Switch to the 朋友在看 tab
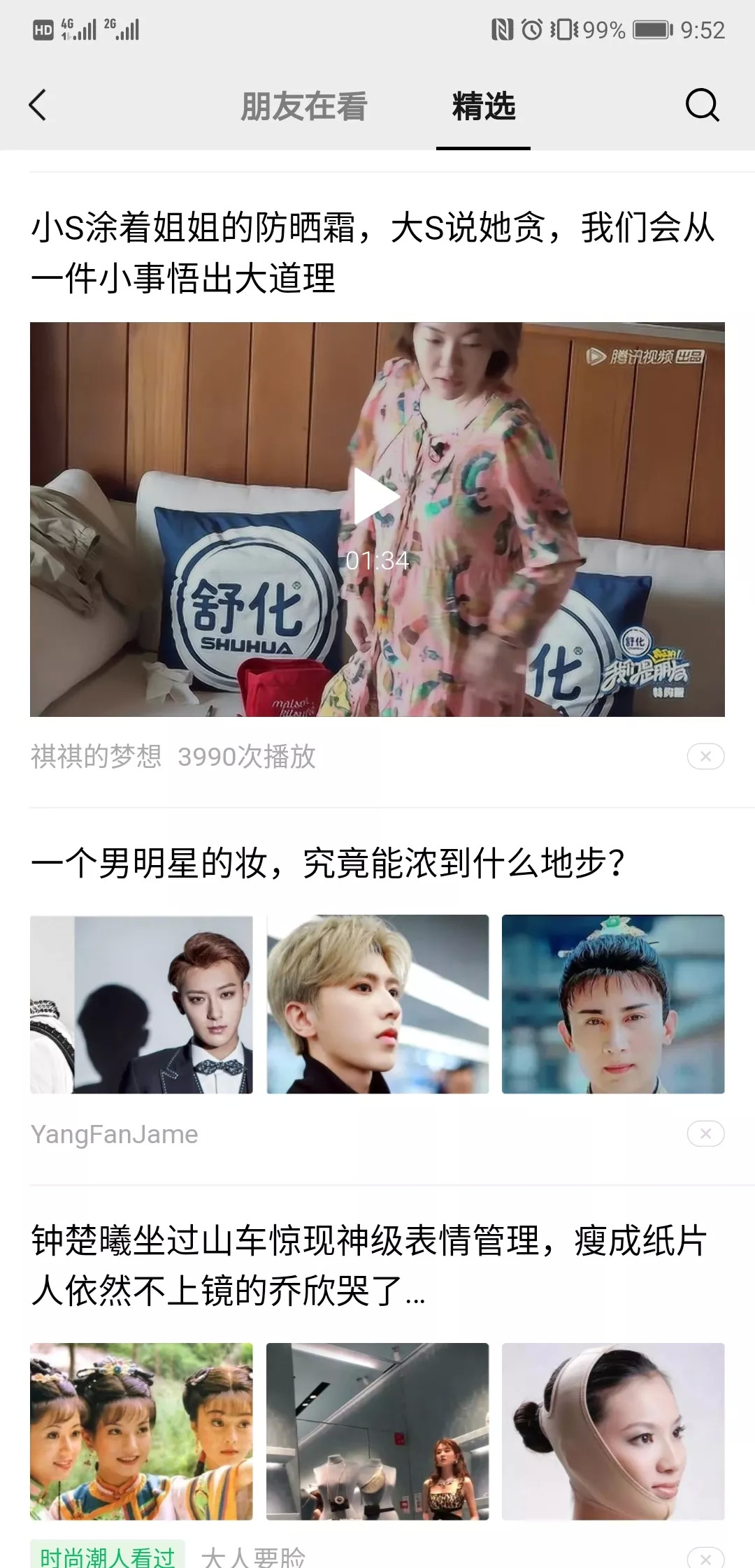Viewport: 755px width, 1568px height. click(303, 107)
